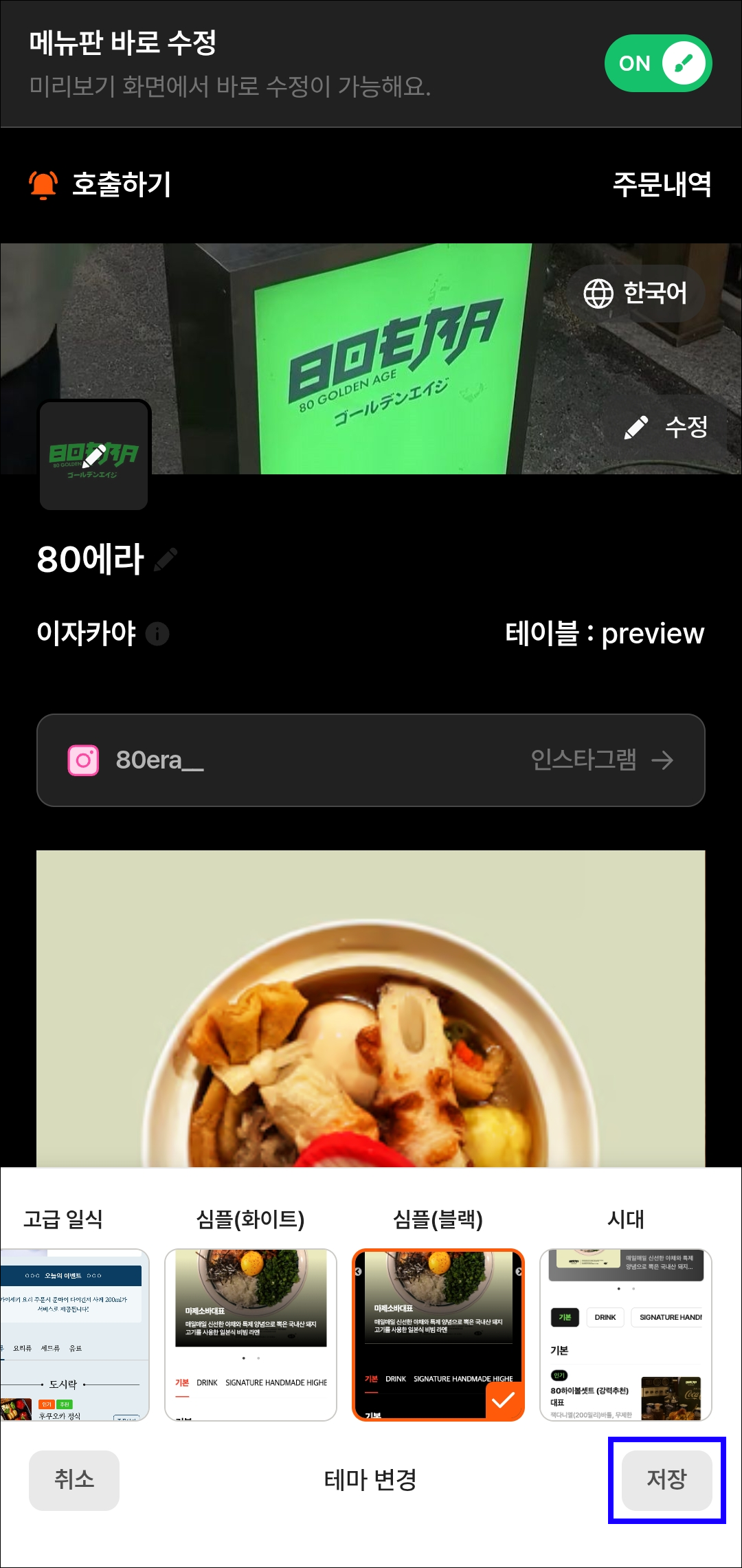Edit the store name 80에라
Viewport: 742px width, 1568px height.
(166, 559)
